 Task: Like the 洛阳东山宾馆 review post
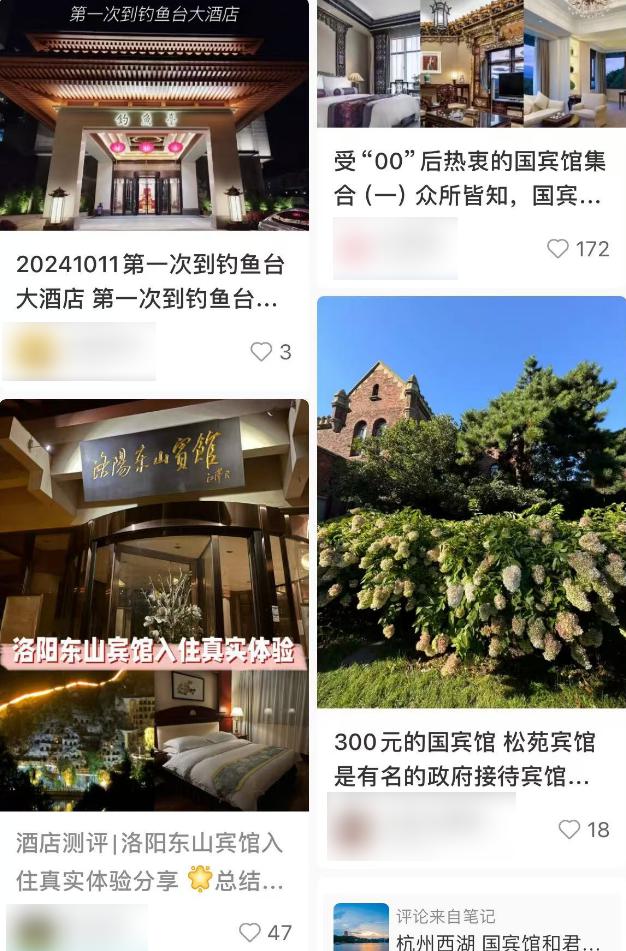250,933
